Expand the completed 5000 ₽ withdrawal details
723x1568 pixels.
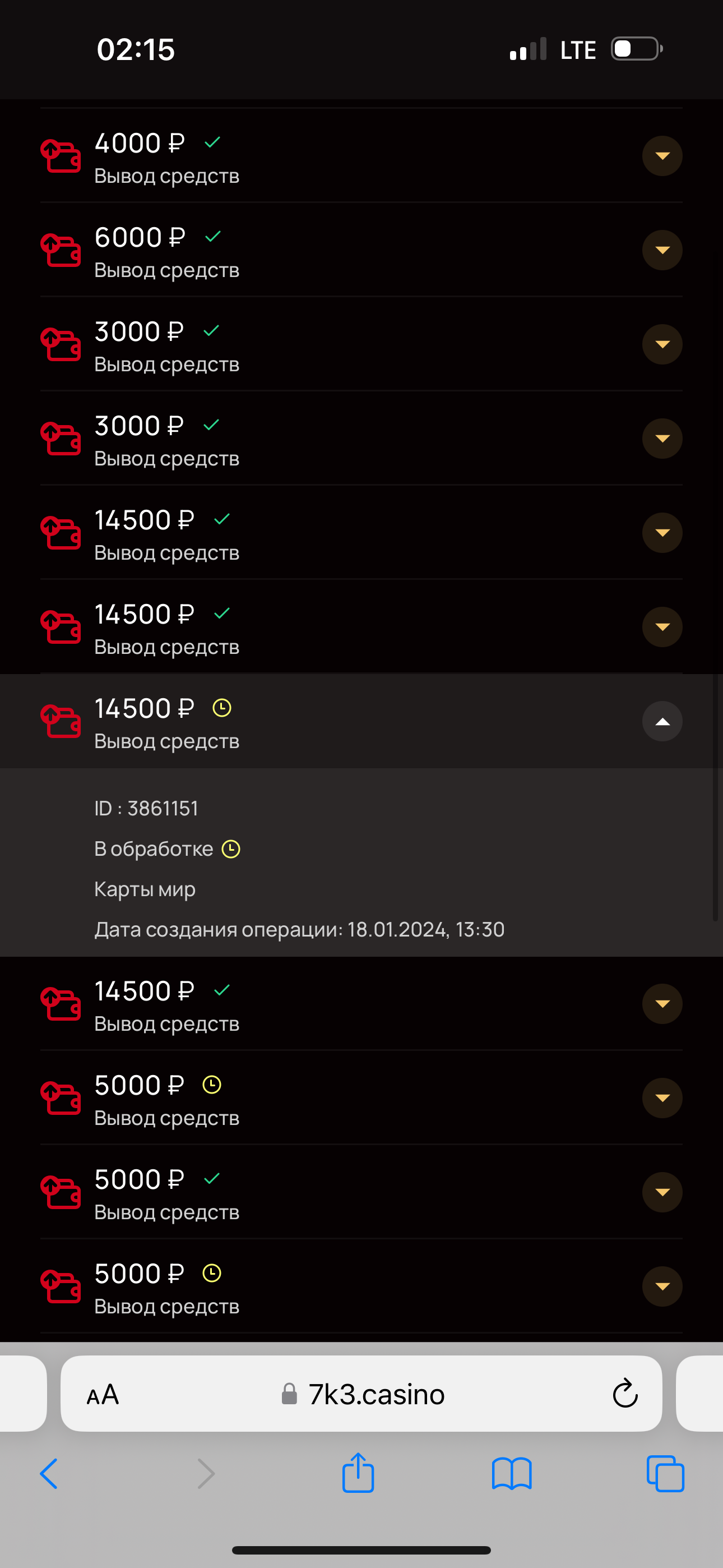(x=661, y=1192)
